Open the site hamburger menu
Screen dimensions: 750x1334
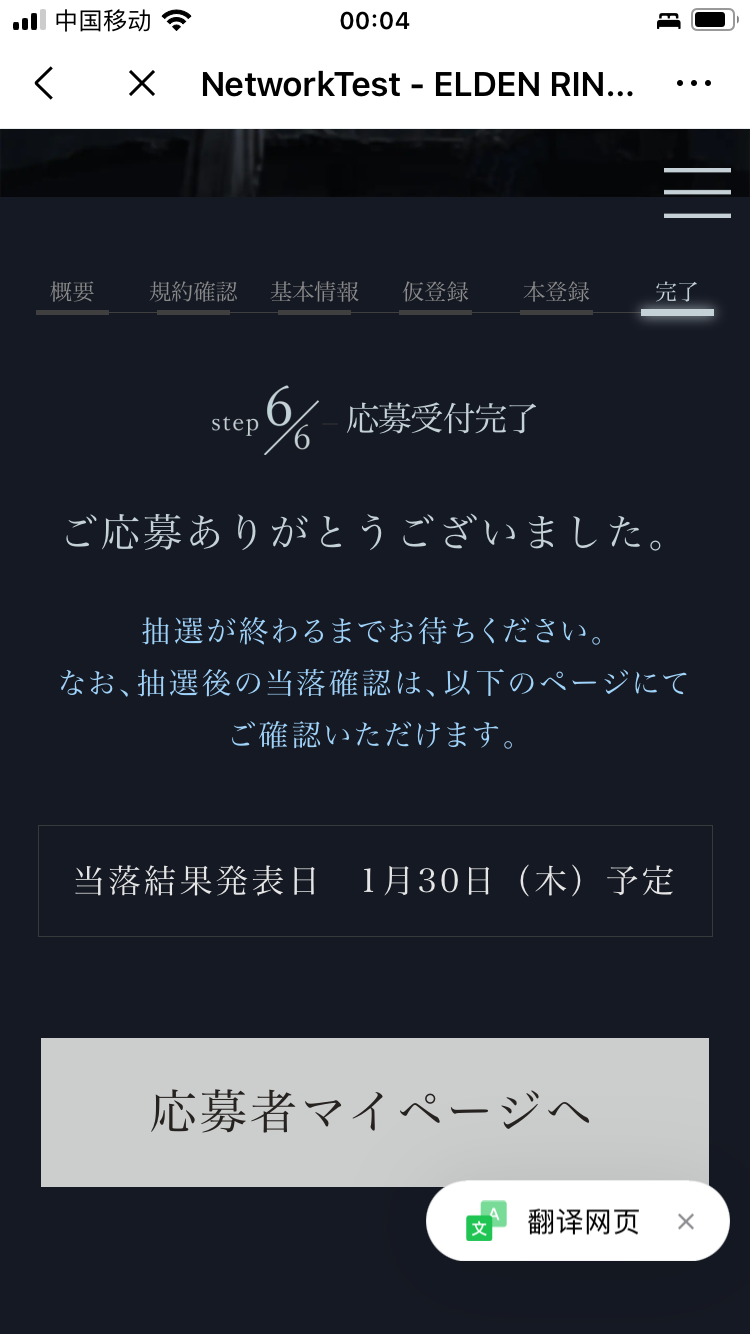697,193
